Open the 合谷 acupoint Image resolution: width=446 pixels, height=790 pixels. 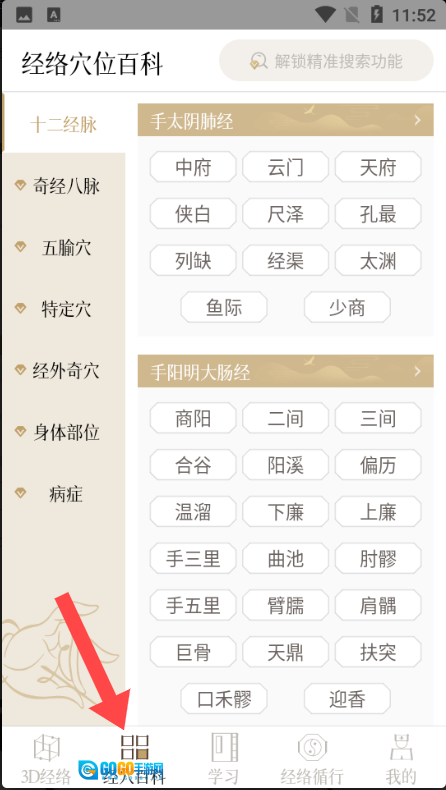pos(193,465)
